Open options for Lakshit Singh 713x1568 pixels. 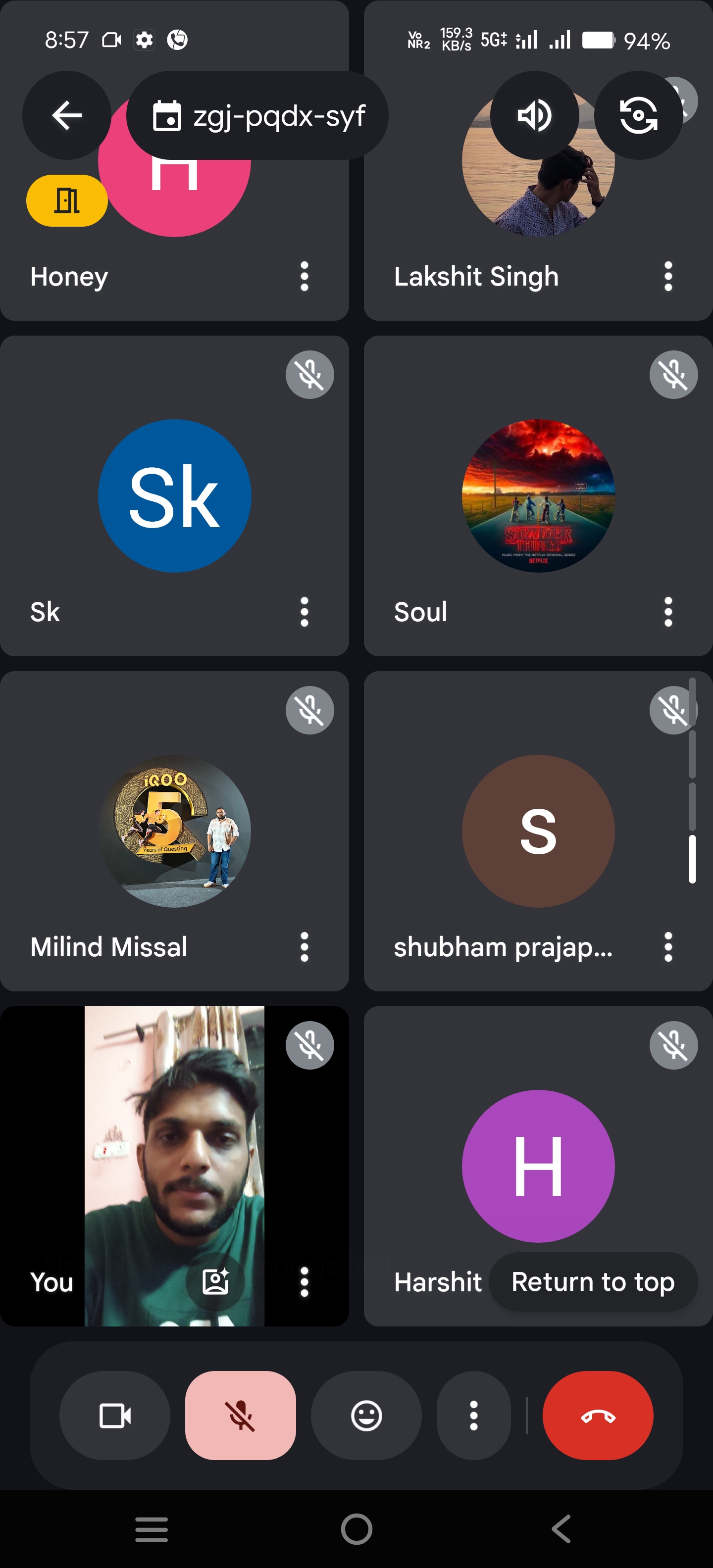(x=668, y=276)
